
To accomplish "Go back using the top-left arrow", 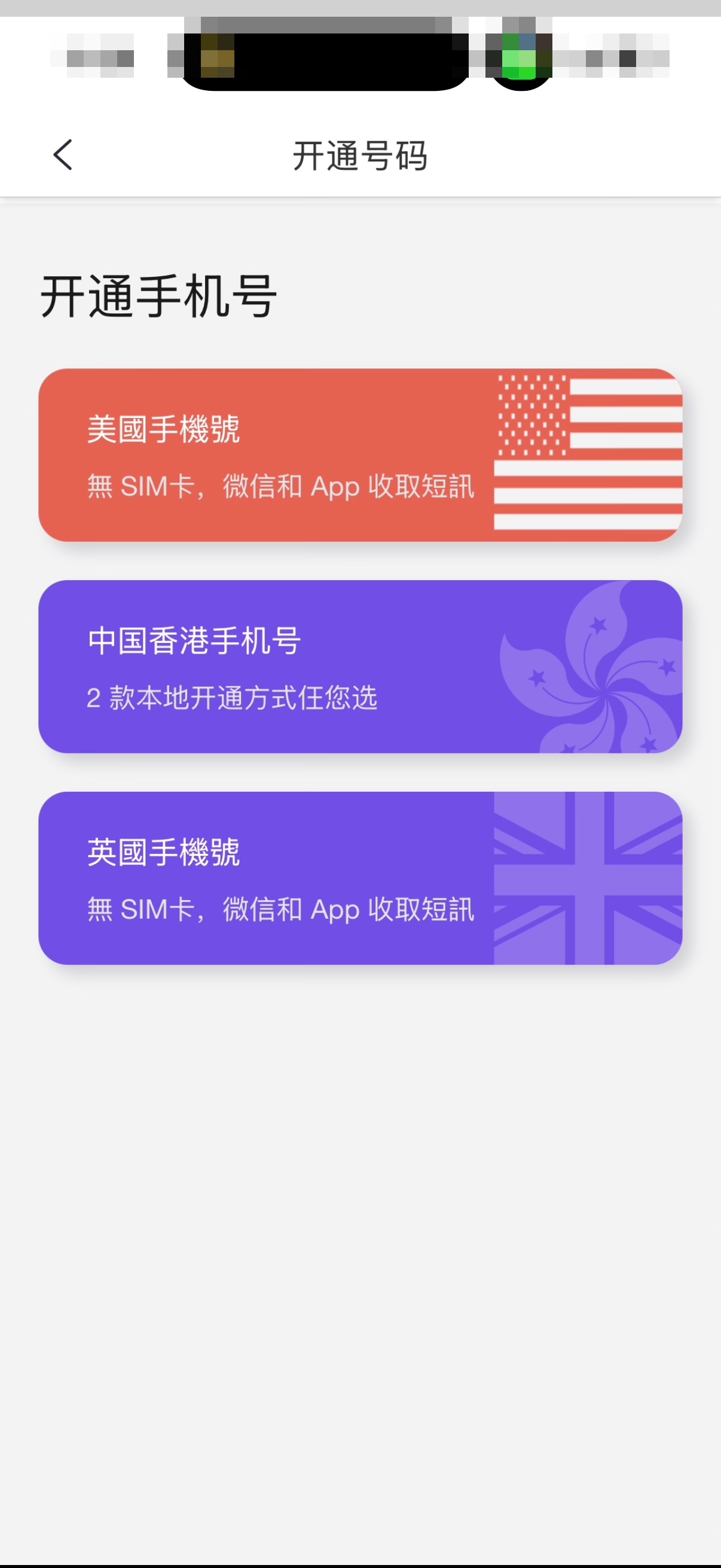I will click(x=63, y=155).
